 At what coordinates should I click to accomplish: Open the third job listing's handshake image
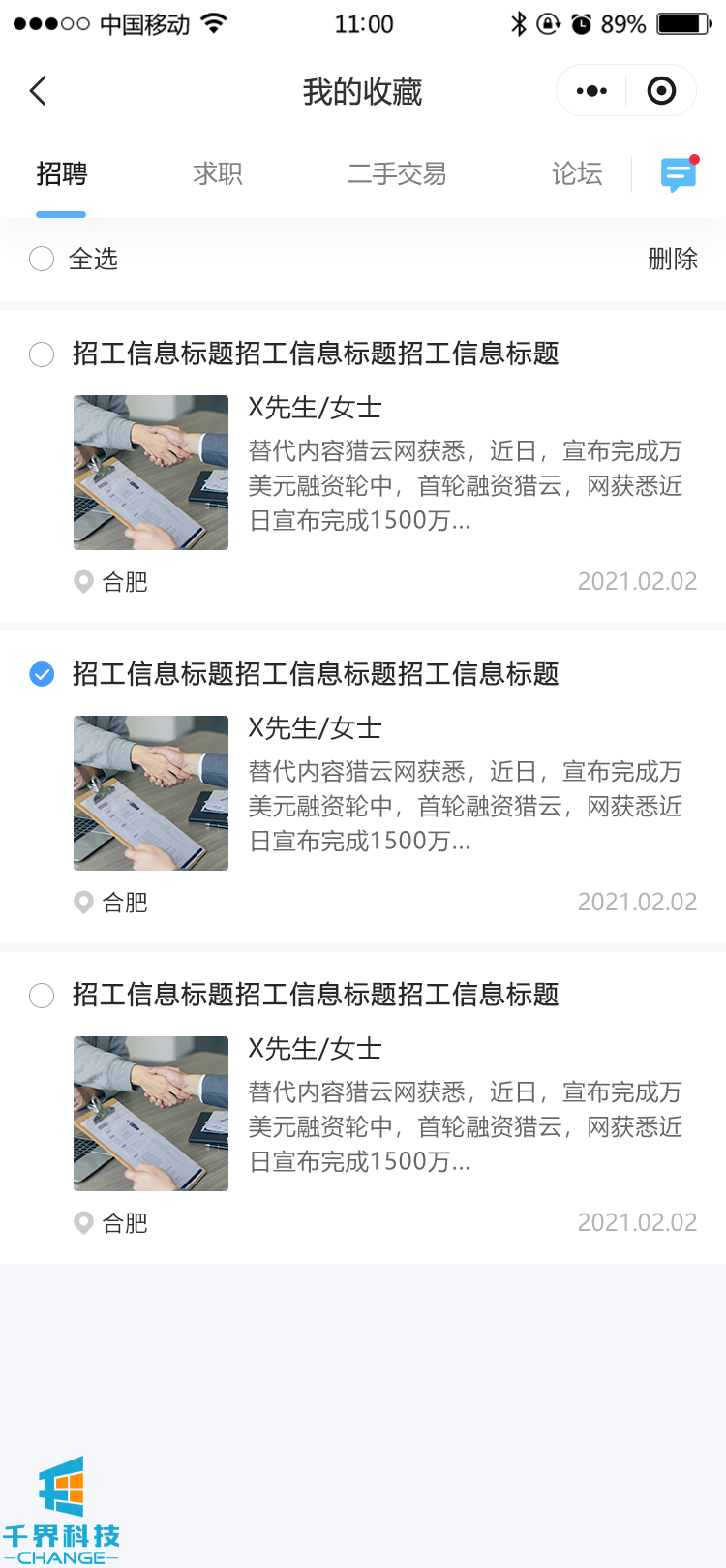(x=151, y=1114)
